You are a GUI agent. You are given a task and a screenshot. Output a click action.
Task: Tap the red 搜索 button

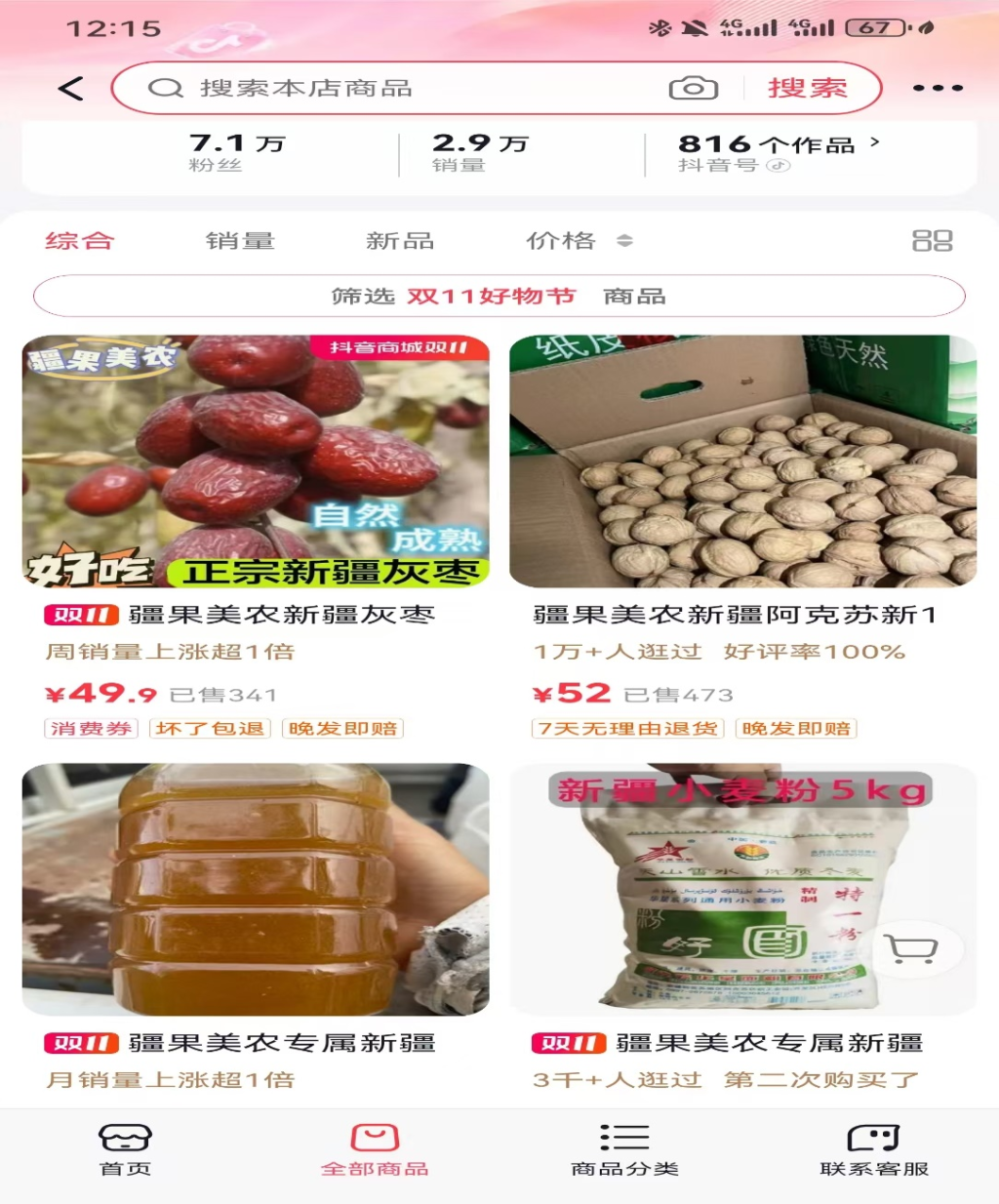coord(808,89)
